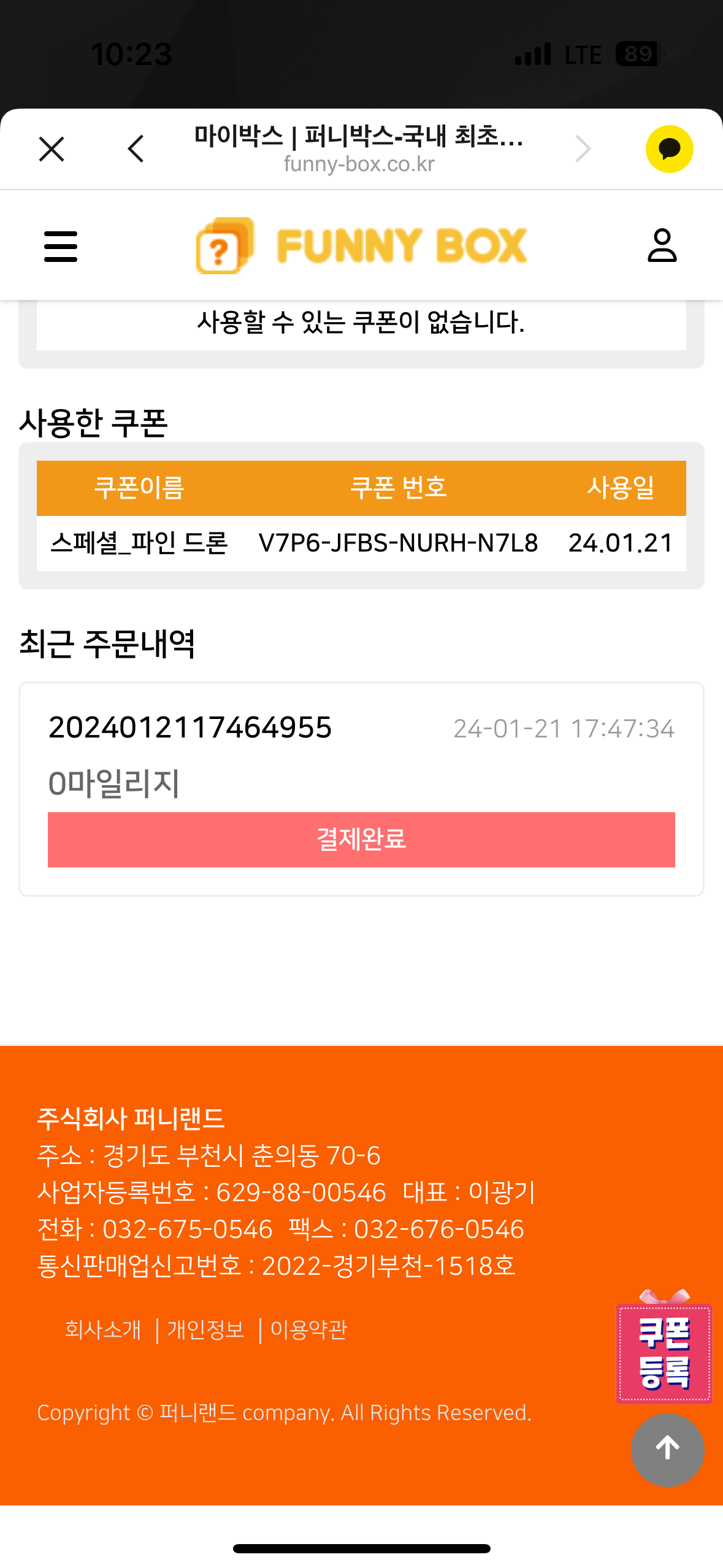Open the user profile icon
This screenshot has height=1568, width=723.
pos(662,245)
